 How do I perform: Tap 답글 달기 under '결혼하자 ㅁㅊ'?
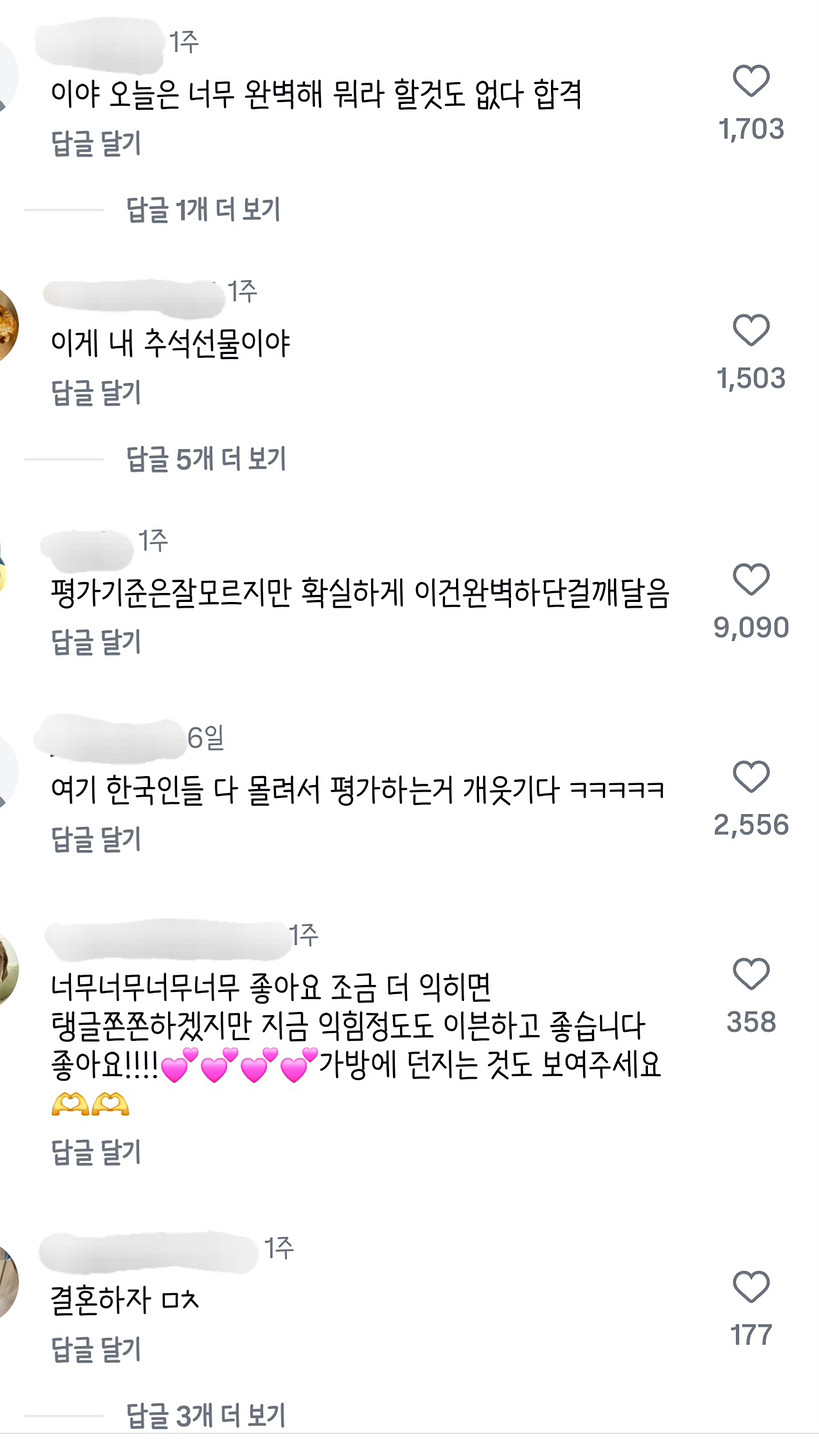[96, 1350]
